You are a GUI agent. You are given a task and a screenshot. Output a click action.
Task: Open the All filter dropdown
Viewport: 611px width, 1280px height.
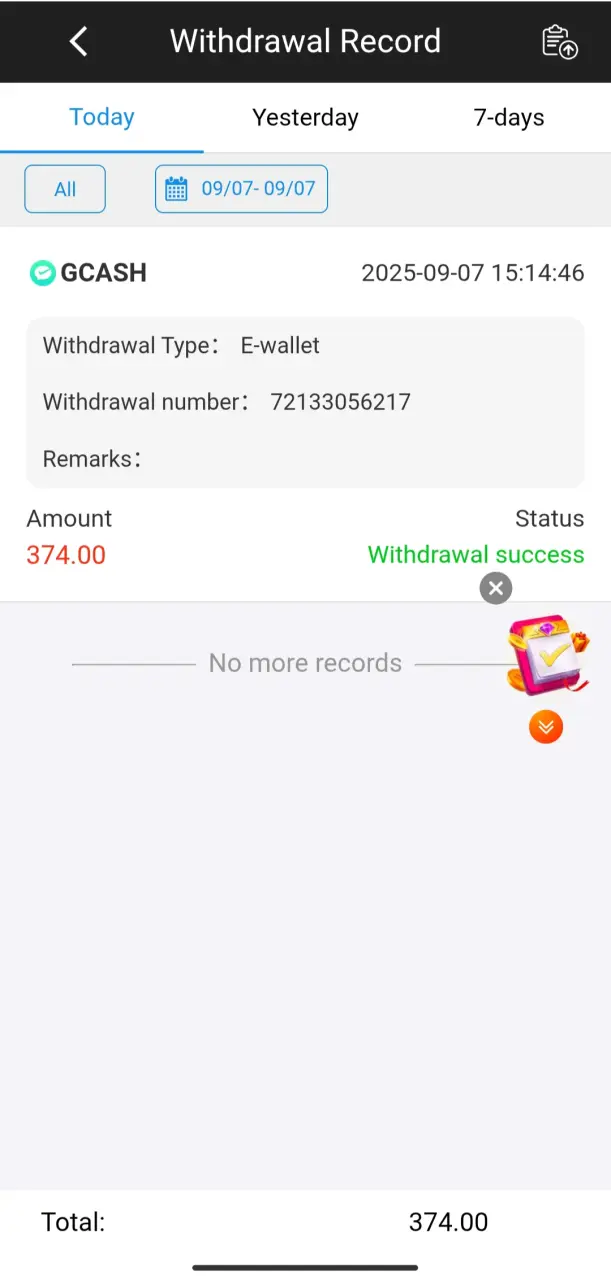[65, 189]
